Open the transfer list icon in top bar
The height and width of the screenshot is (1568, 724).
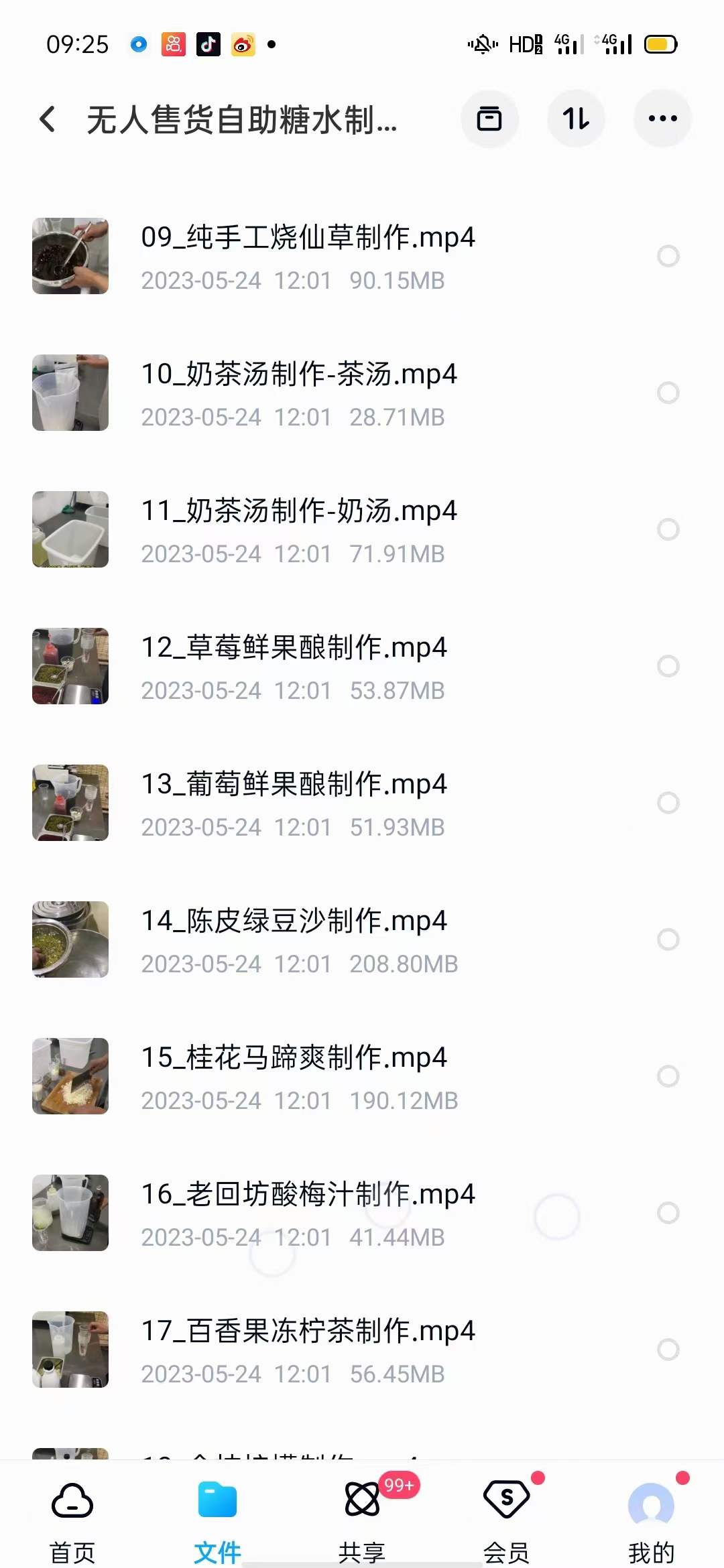click(490, 119)
